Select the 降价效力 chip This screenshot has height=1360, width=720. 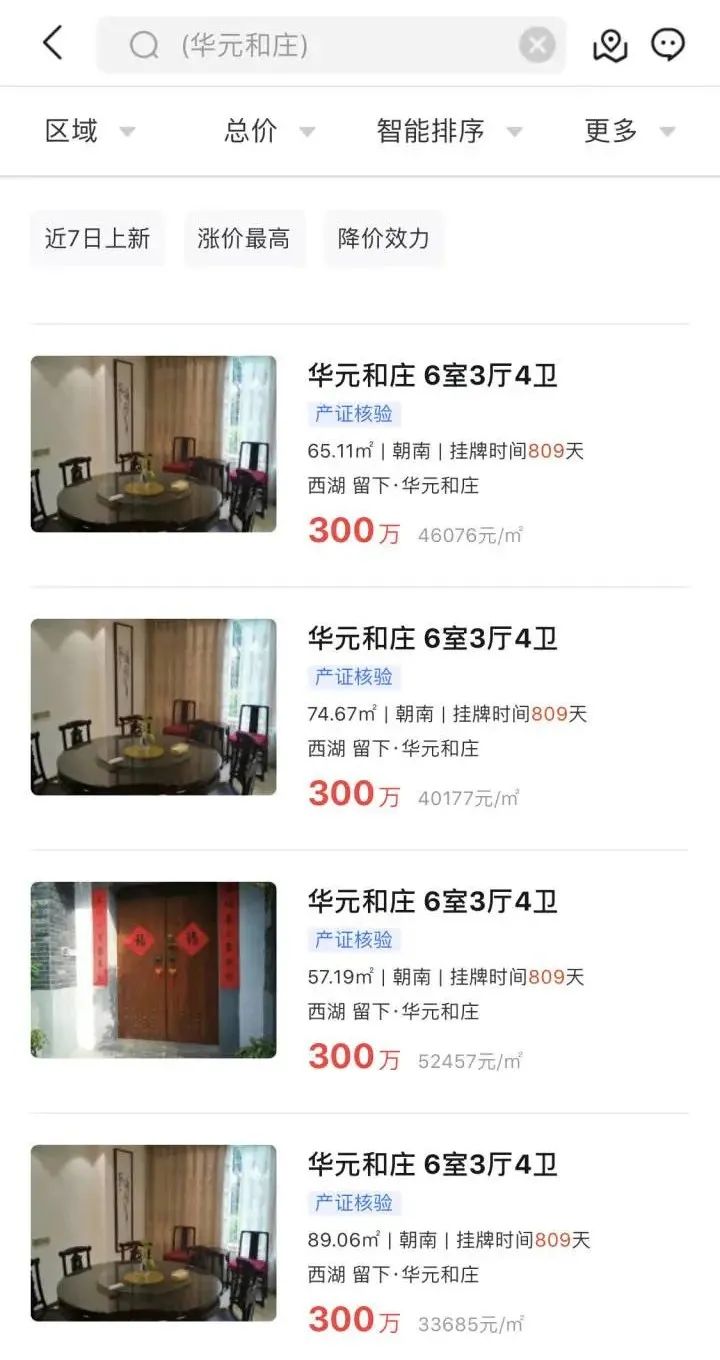pos(384,239)
